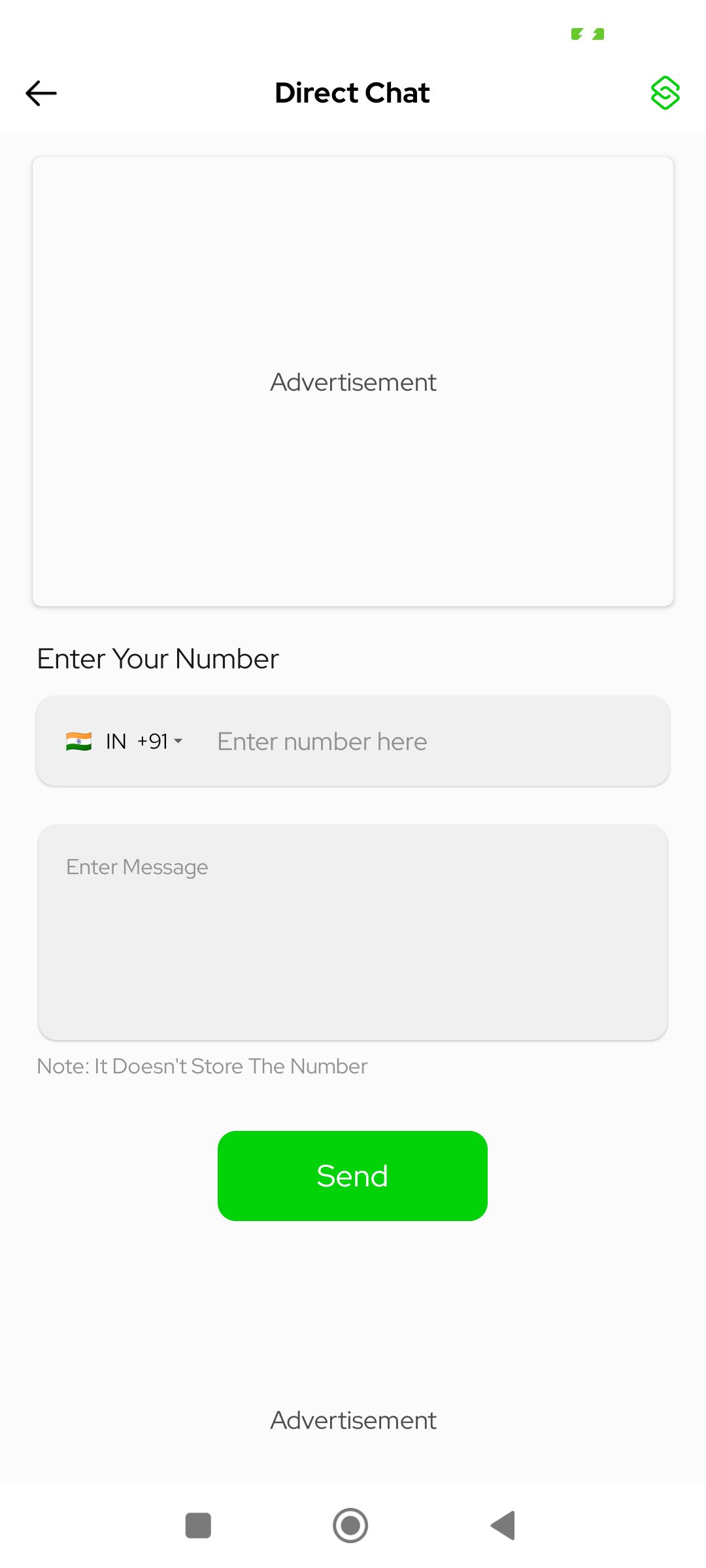Tap the green Send button
The height and width of the screenshot is (1568, 706).
point(352,1176)
